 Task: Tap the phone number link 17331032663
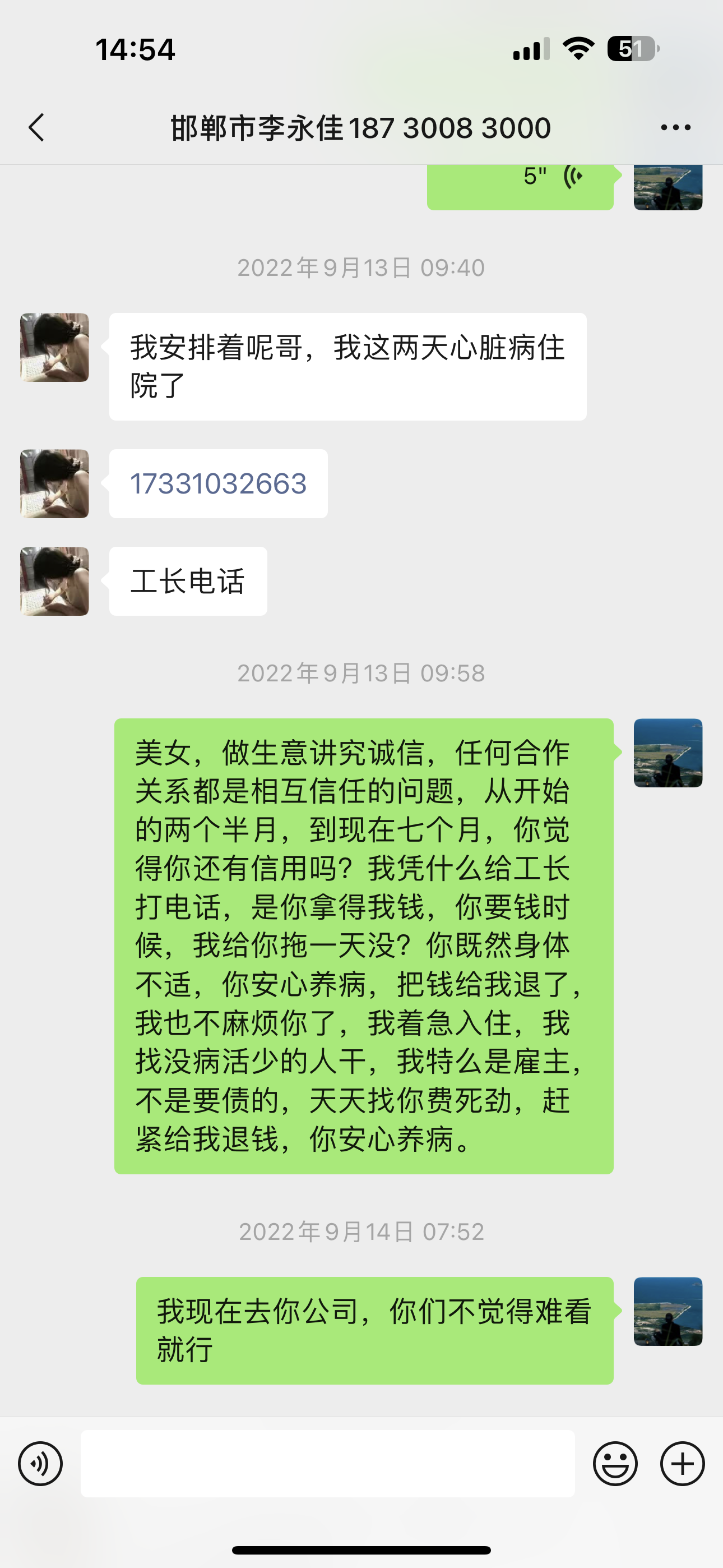[218, 484]
